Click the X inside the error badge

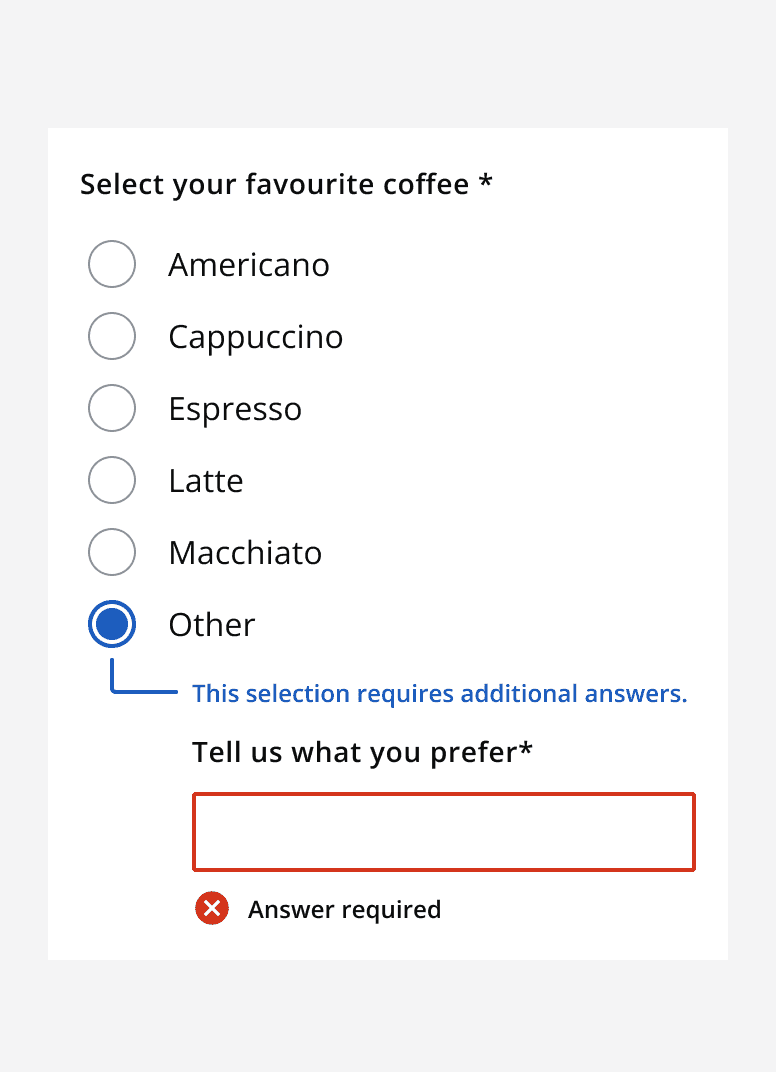point(211,909)
